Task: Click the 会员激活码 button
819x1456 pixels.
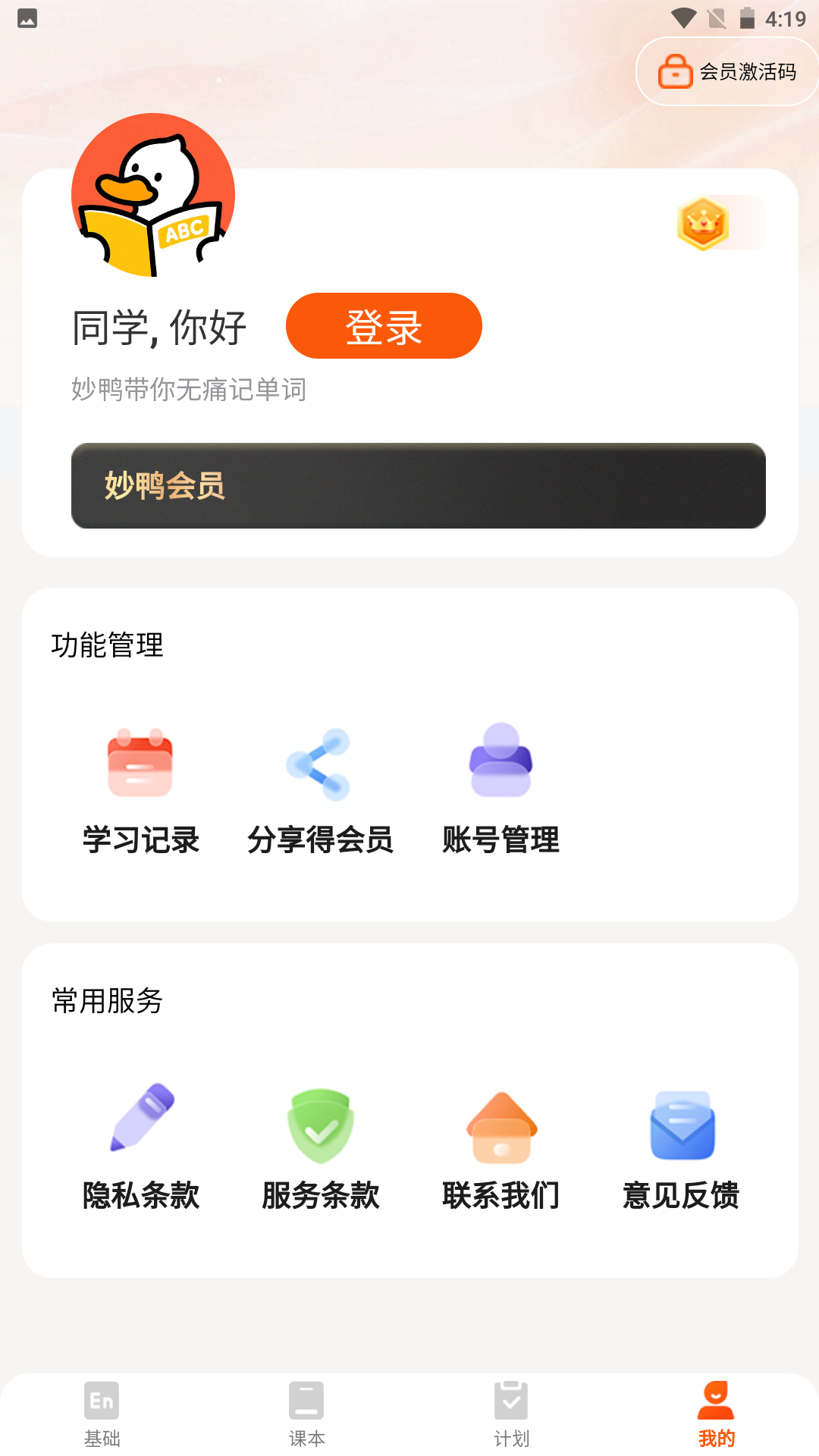Action: point(726,71)
